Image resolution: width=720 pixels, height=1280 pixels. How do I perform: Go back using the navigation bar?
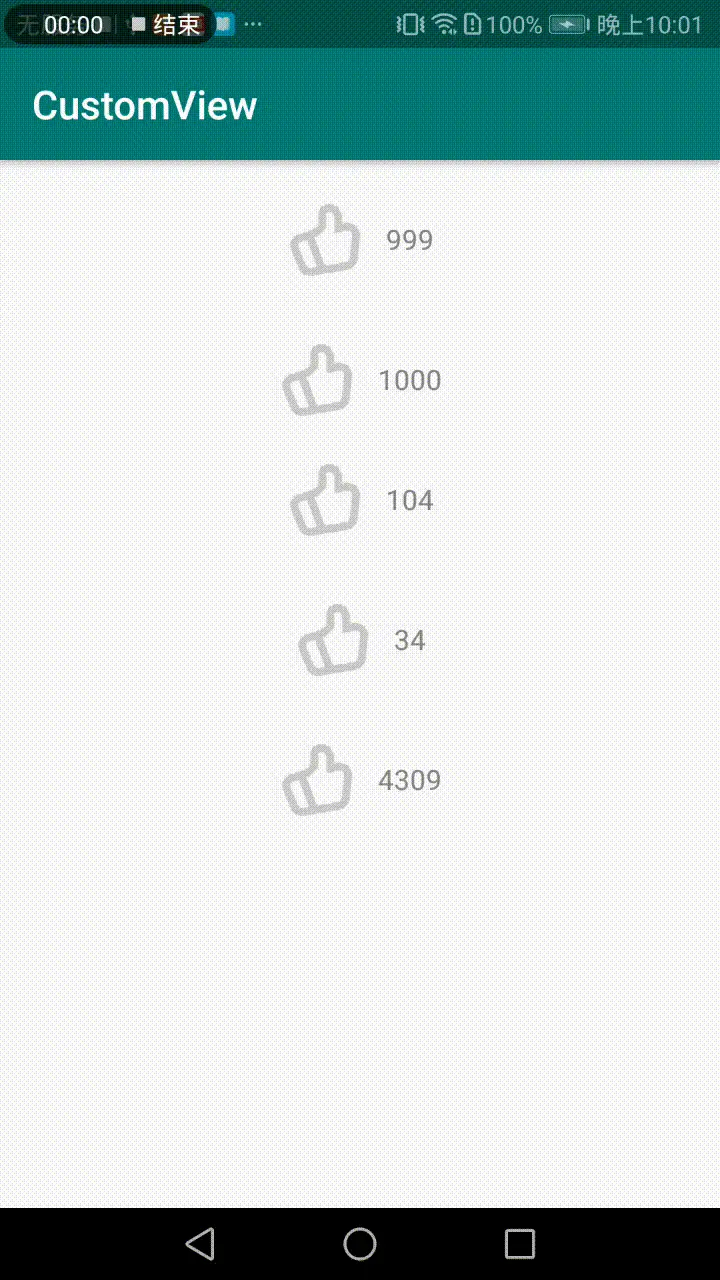pos(200,1244)
